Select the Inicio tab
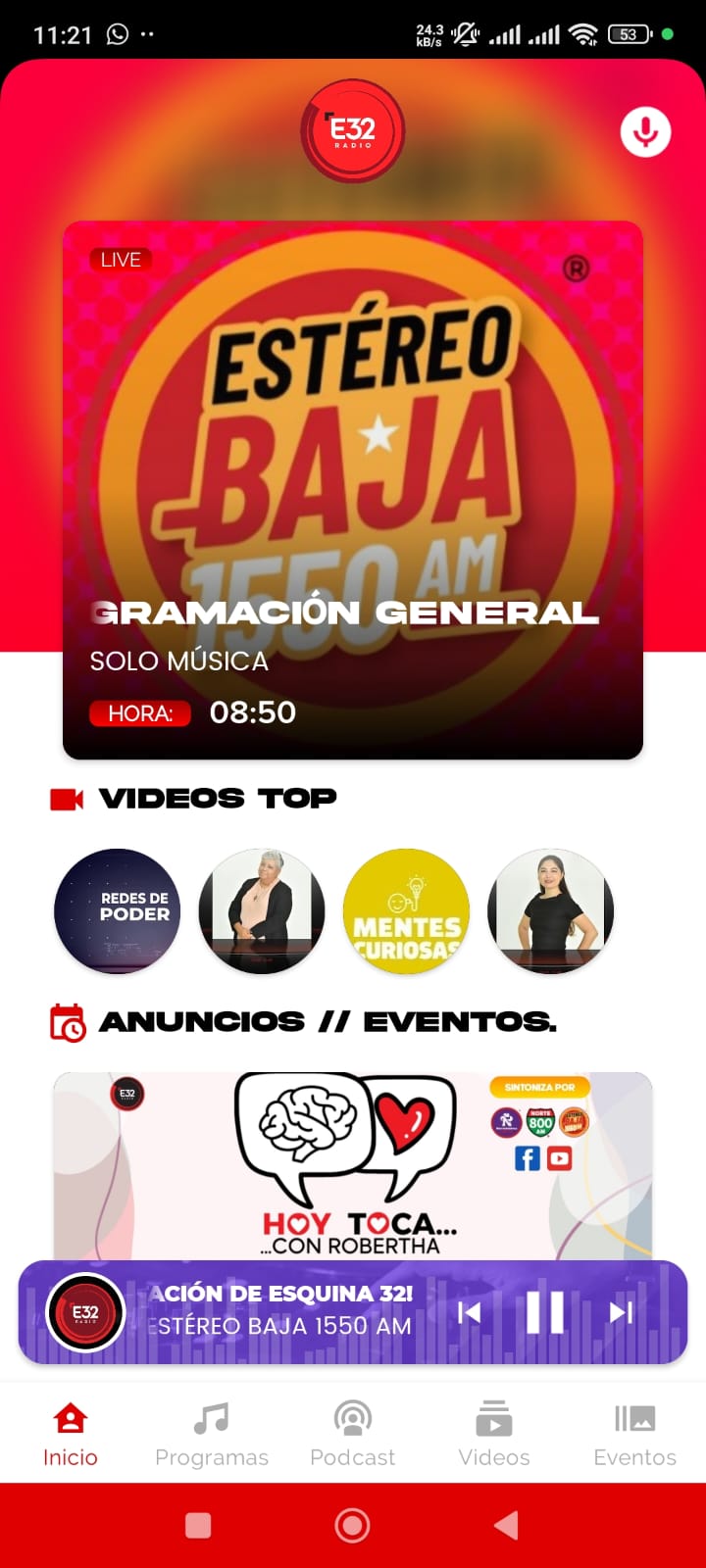 coord(71,1434)
